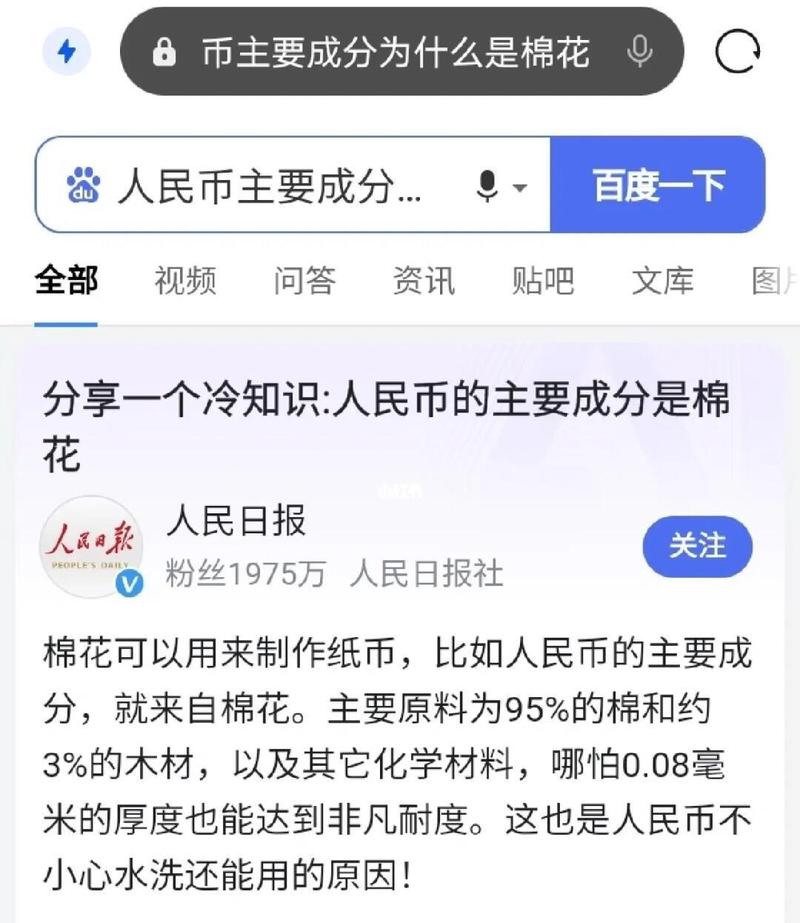Tap the 百度一下 search button
800x923 pixels.
pos(658,186)
